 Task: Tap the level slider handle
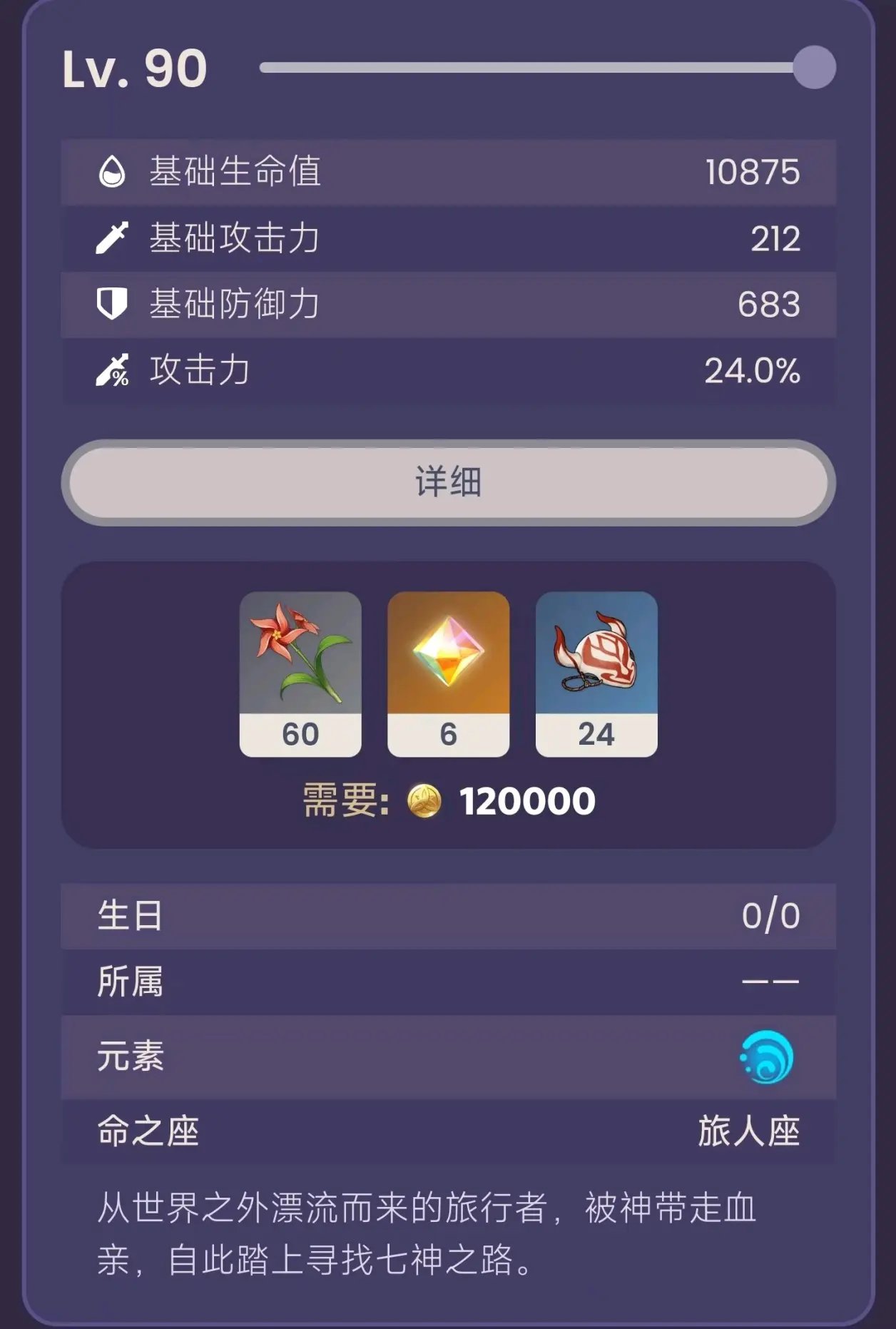(814, 67)
